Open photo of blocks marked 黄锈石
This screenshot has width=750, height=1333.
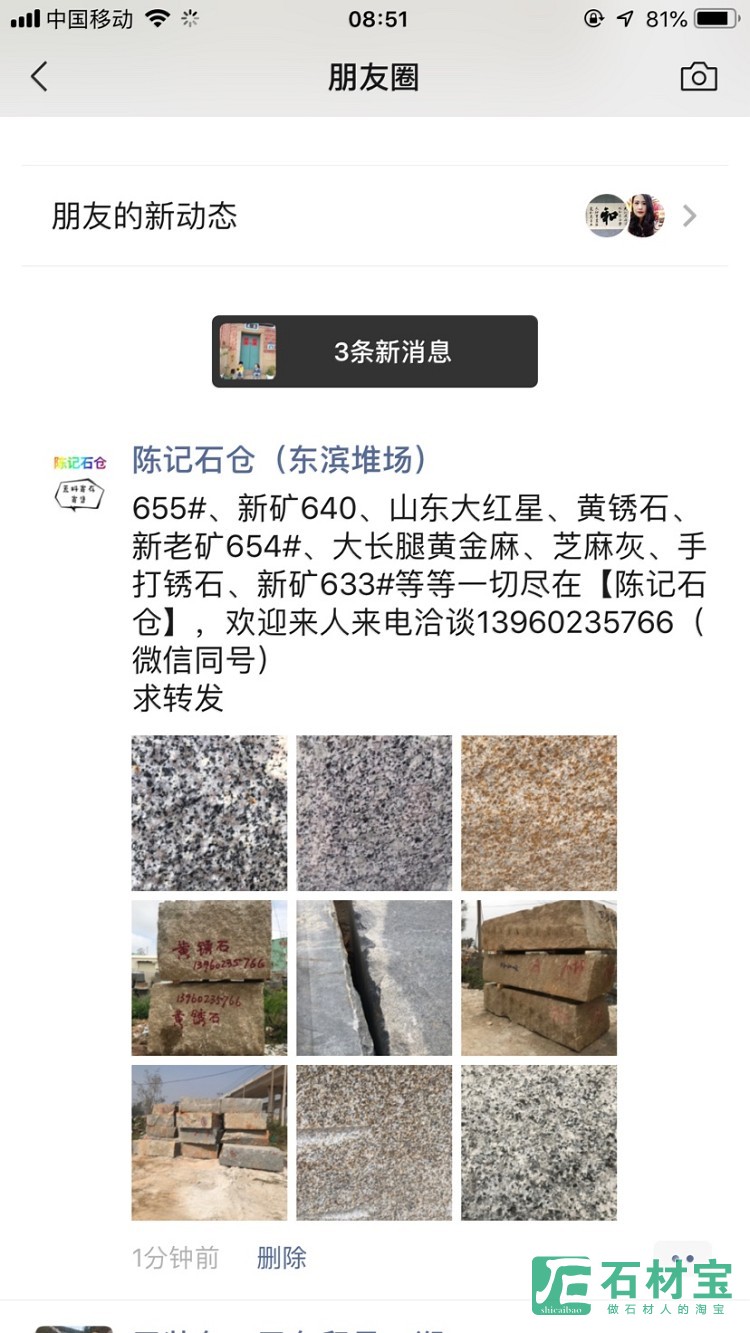[209, 978]
